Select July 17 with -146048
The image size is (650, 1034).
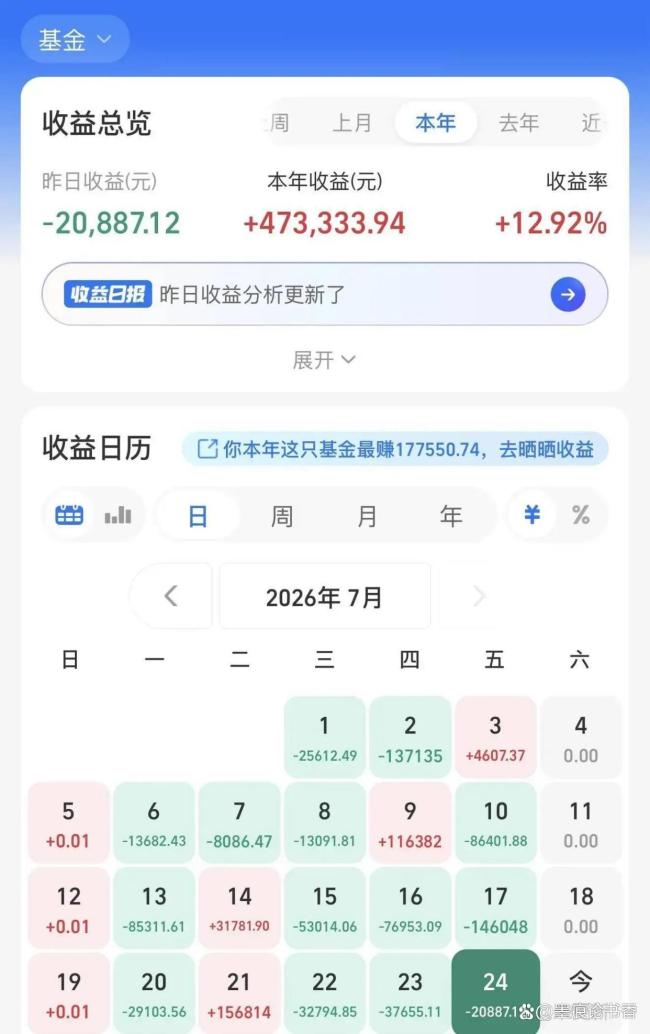[496, 909]
